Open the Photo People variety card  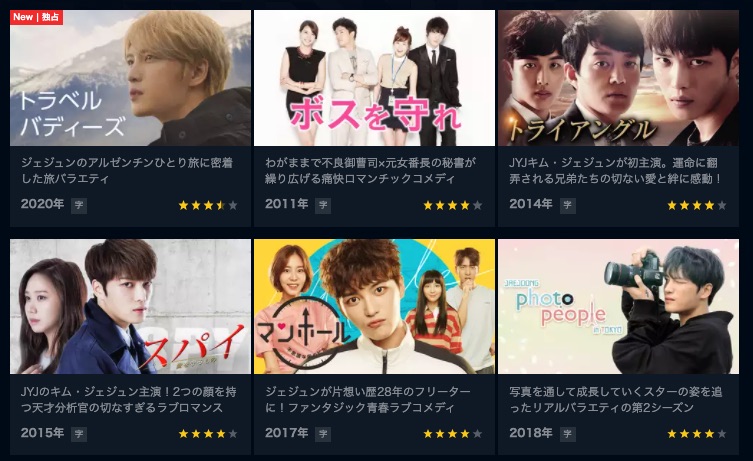[x=618, y=307]
